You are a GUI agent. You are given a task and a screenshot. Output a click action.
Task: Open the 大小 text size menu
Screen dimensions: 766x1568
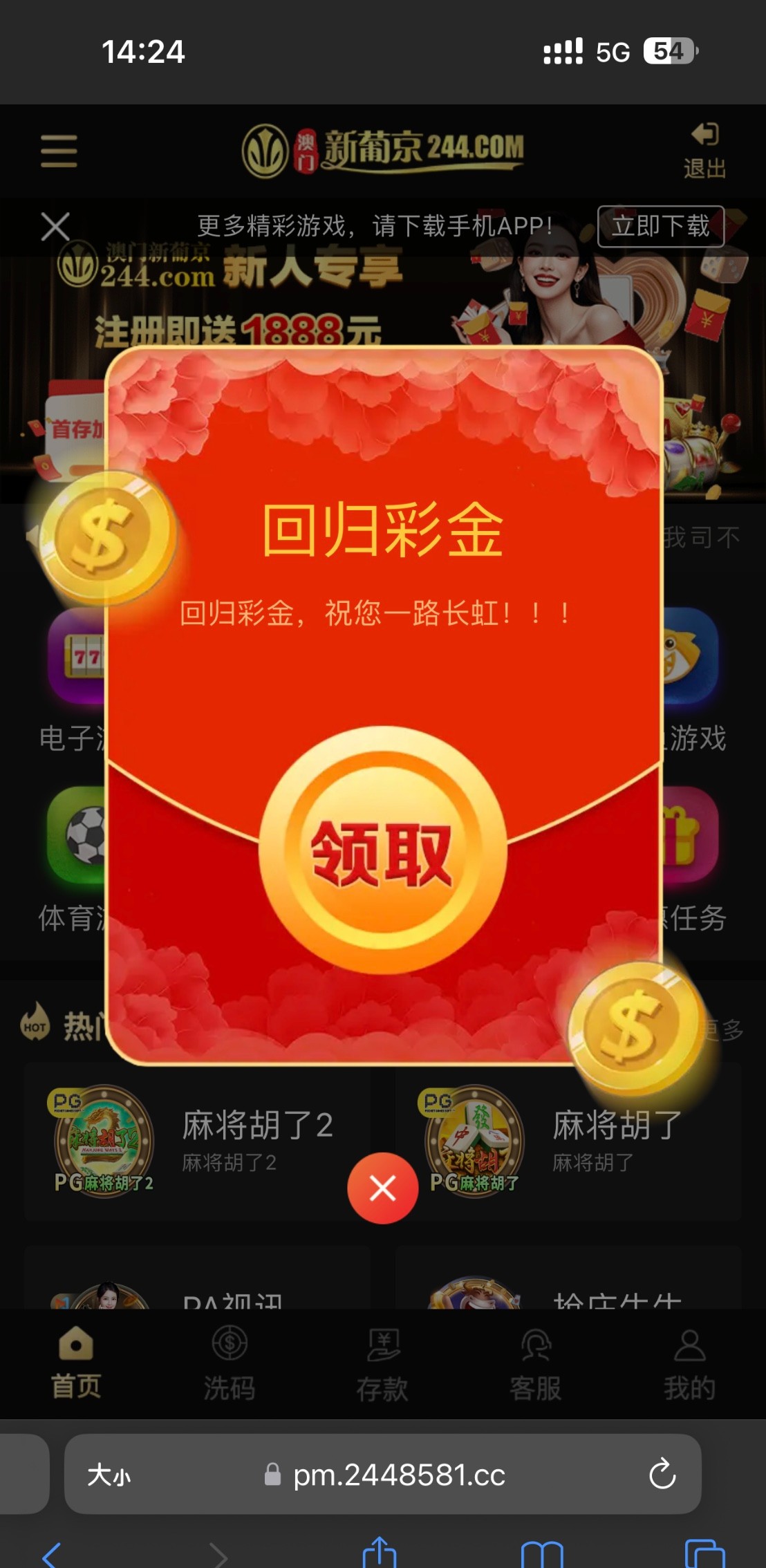(x=109, y=1475)
